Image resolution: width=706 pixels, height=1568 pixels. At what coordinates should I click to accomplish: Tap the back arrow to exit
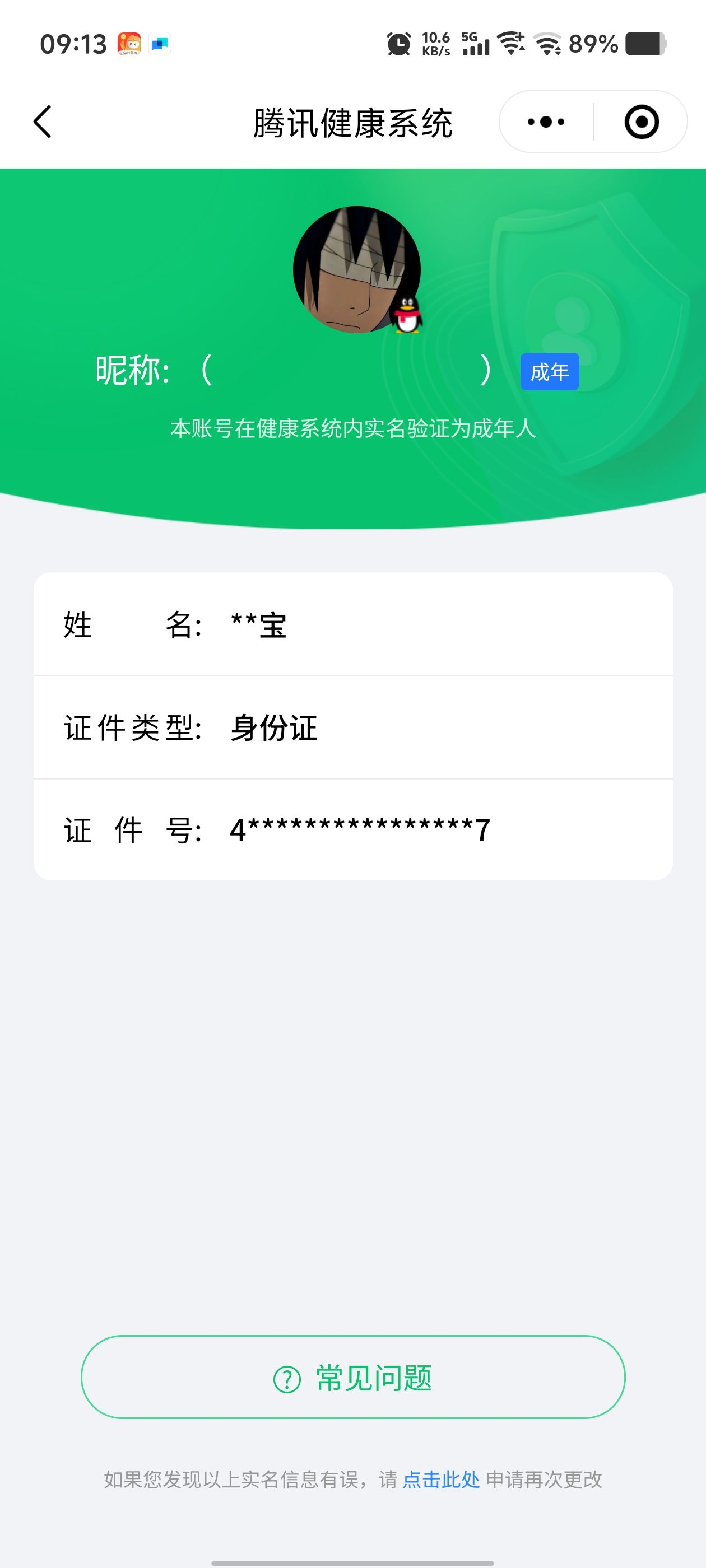(41, 121)
